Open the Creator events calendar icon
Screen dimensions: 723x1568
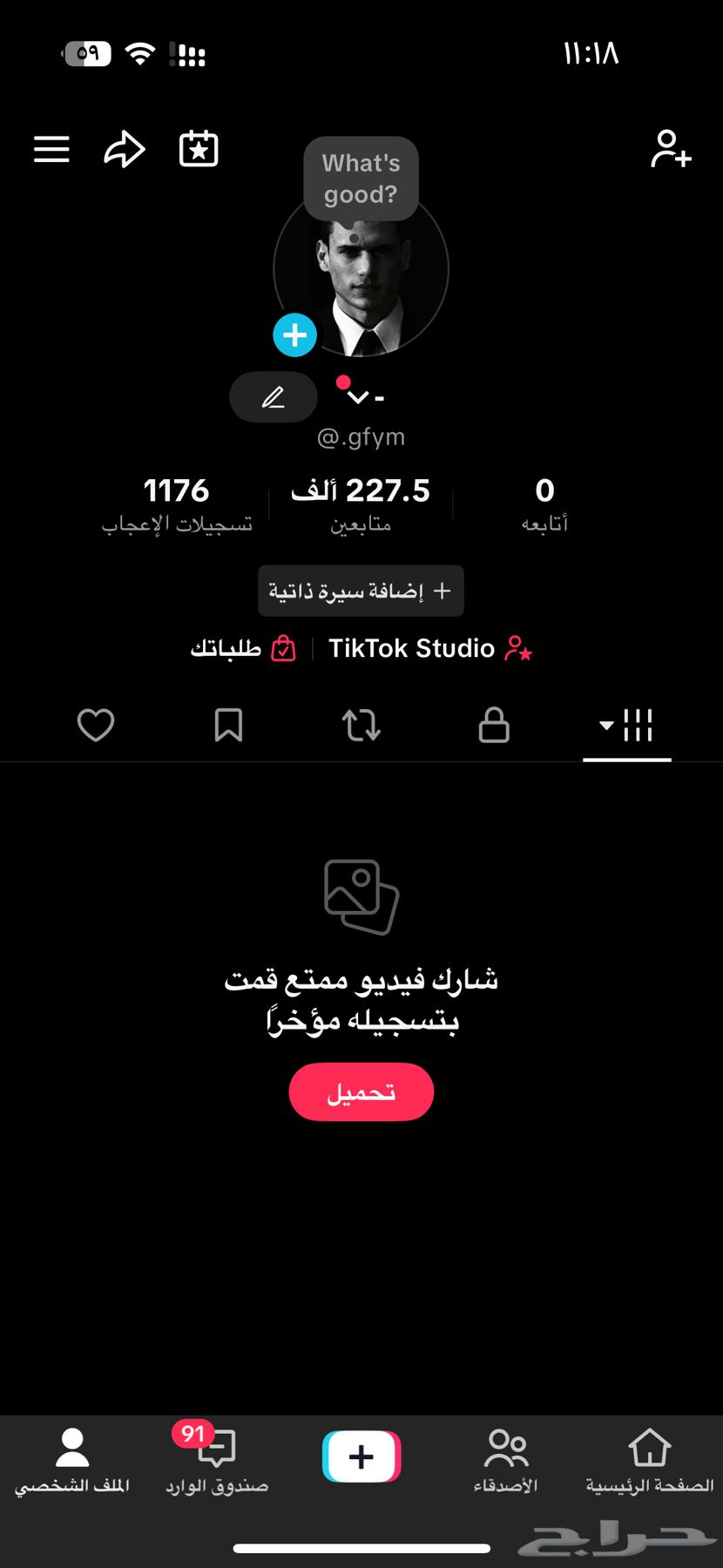pos(198,149)
